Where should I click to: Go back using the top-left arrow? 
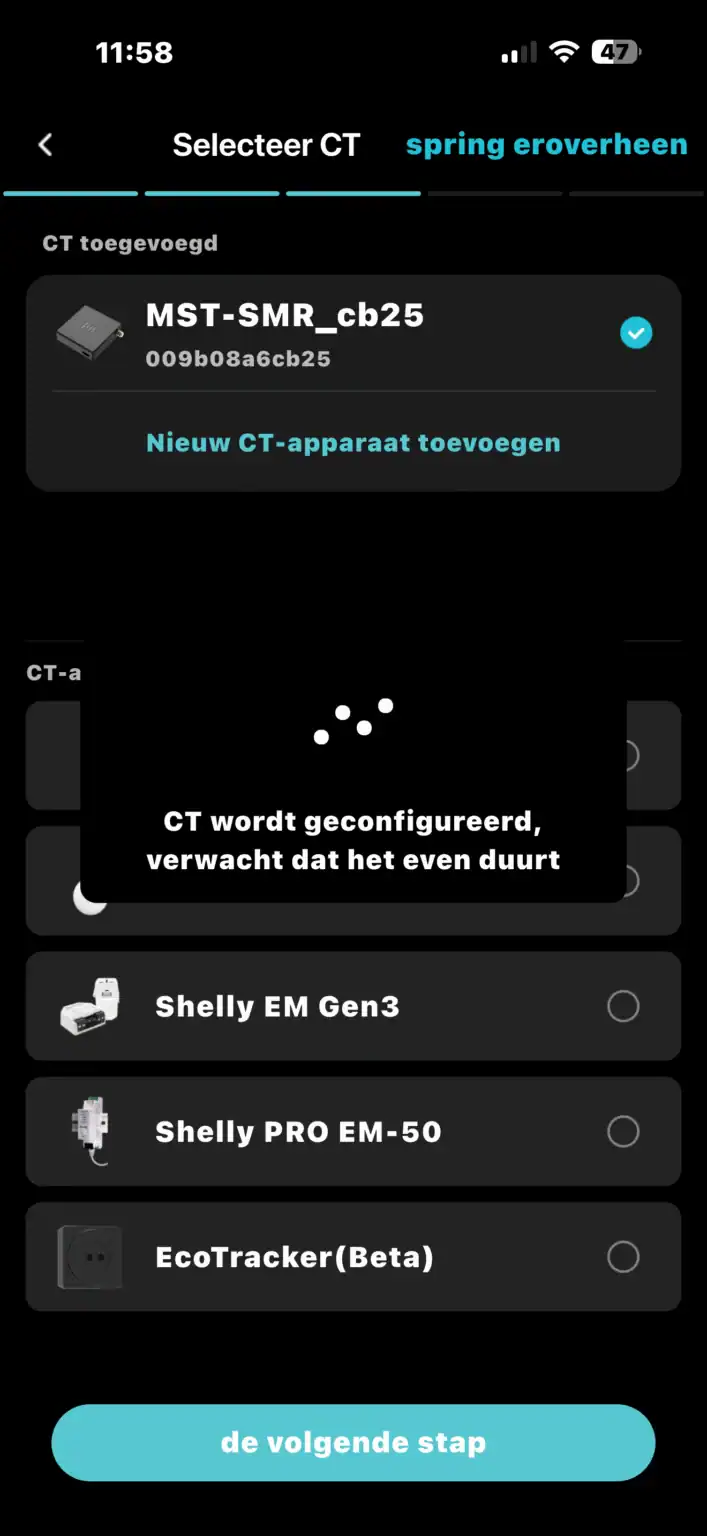[45, 145]
